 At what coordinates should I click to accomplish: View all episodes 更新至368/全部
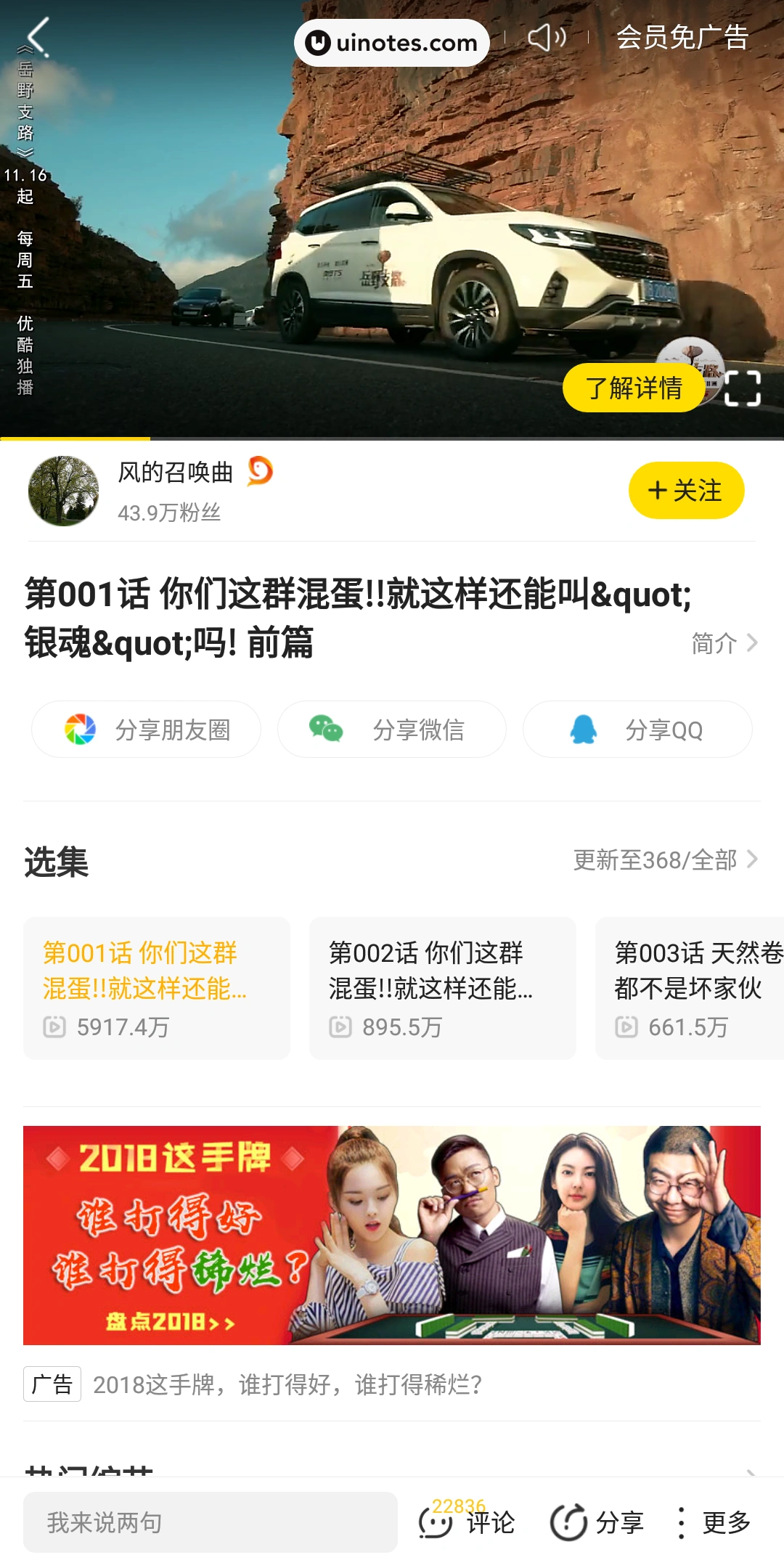point(665,860)
